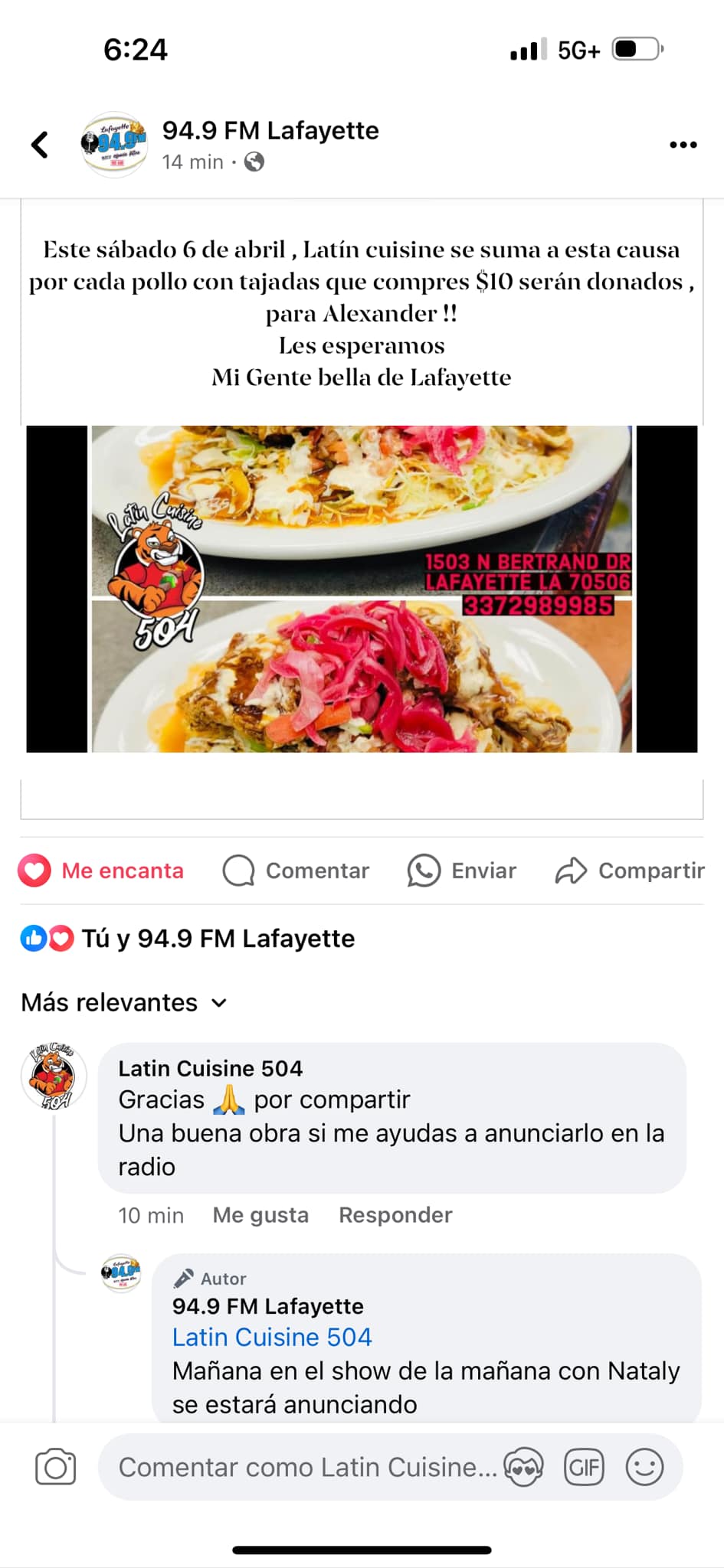Screen dimensions: 724x1568
Task: Toggle the Me encanta reaction
Action: pos(101,871)
